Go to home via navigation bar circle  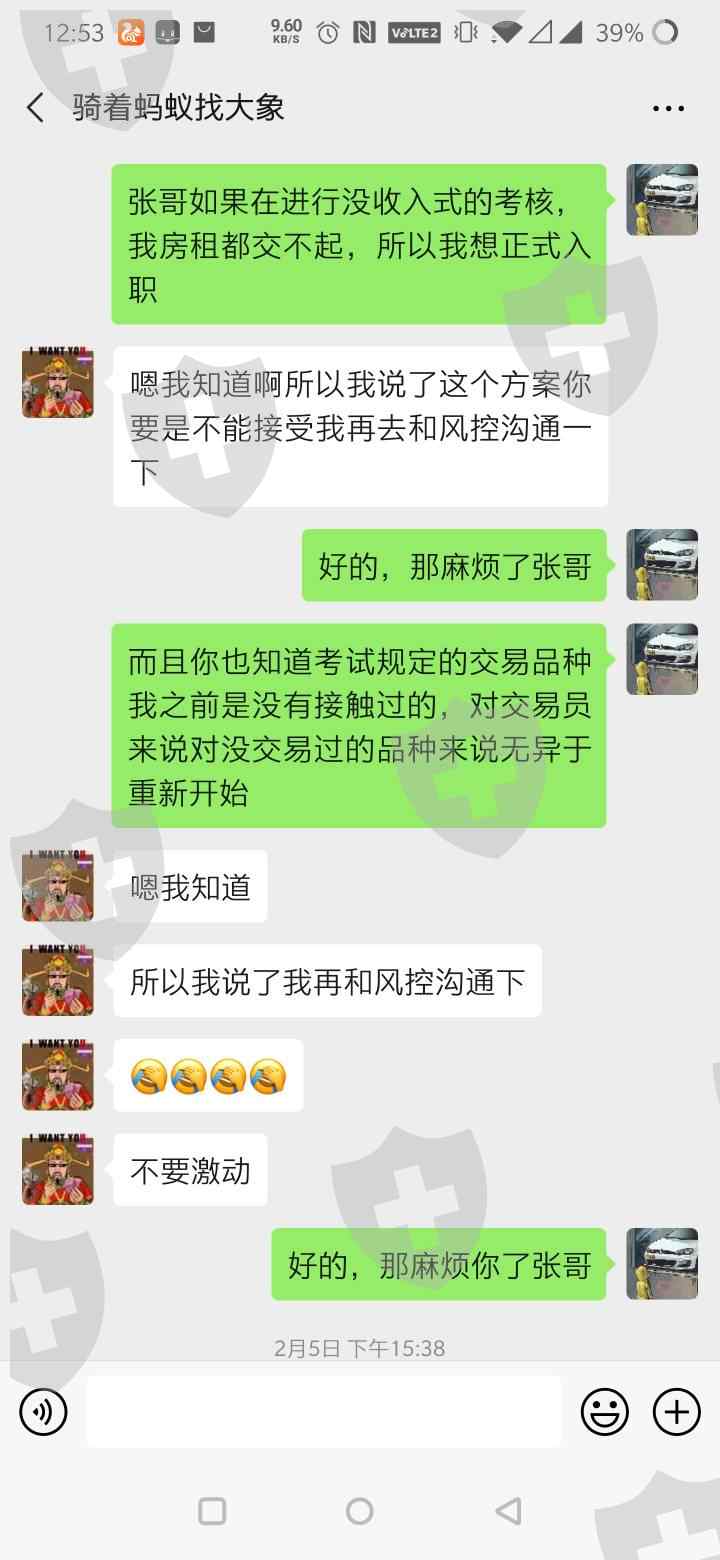point(359,1510)
